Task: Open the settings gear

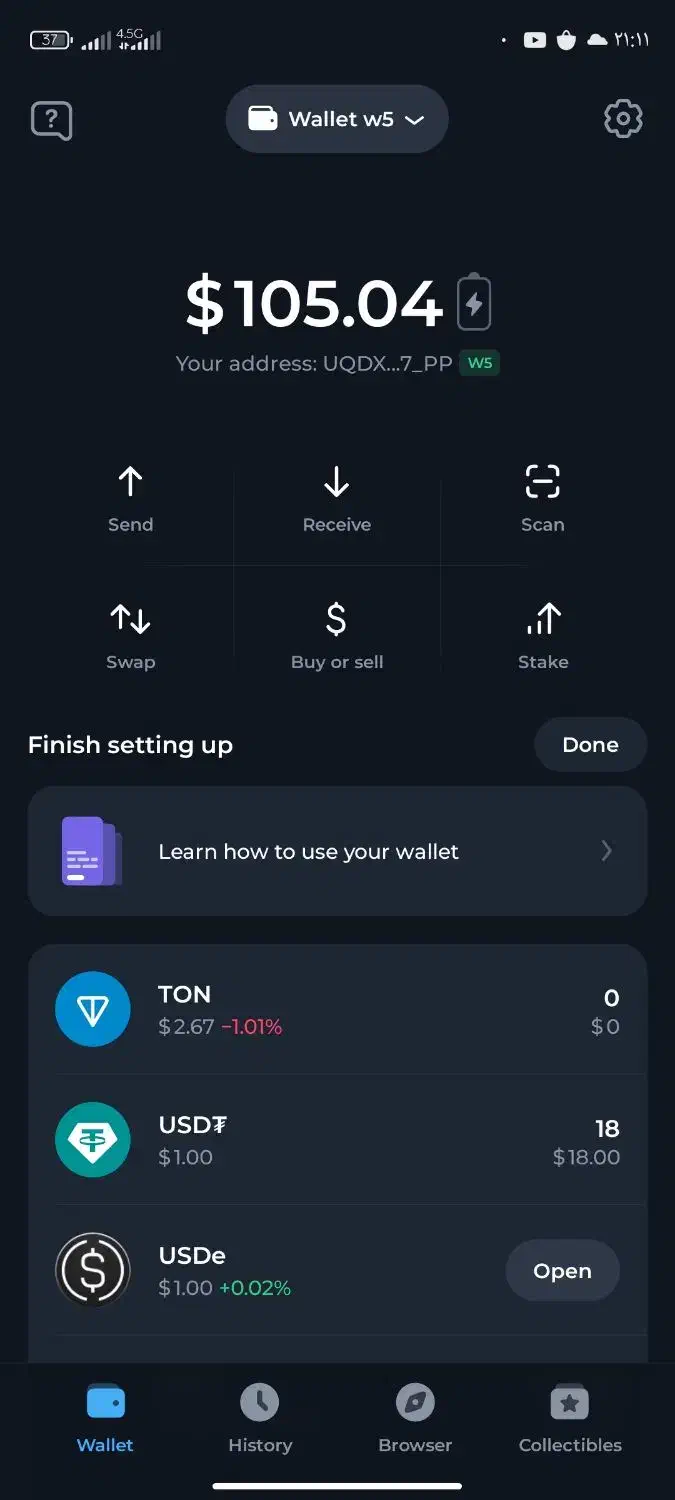Action: pos(623,119)
